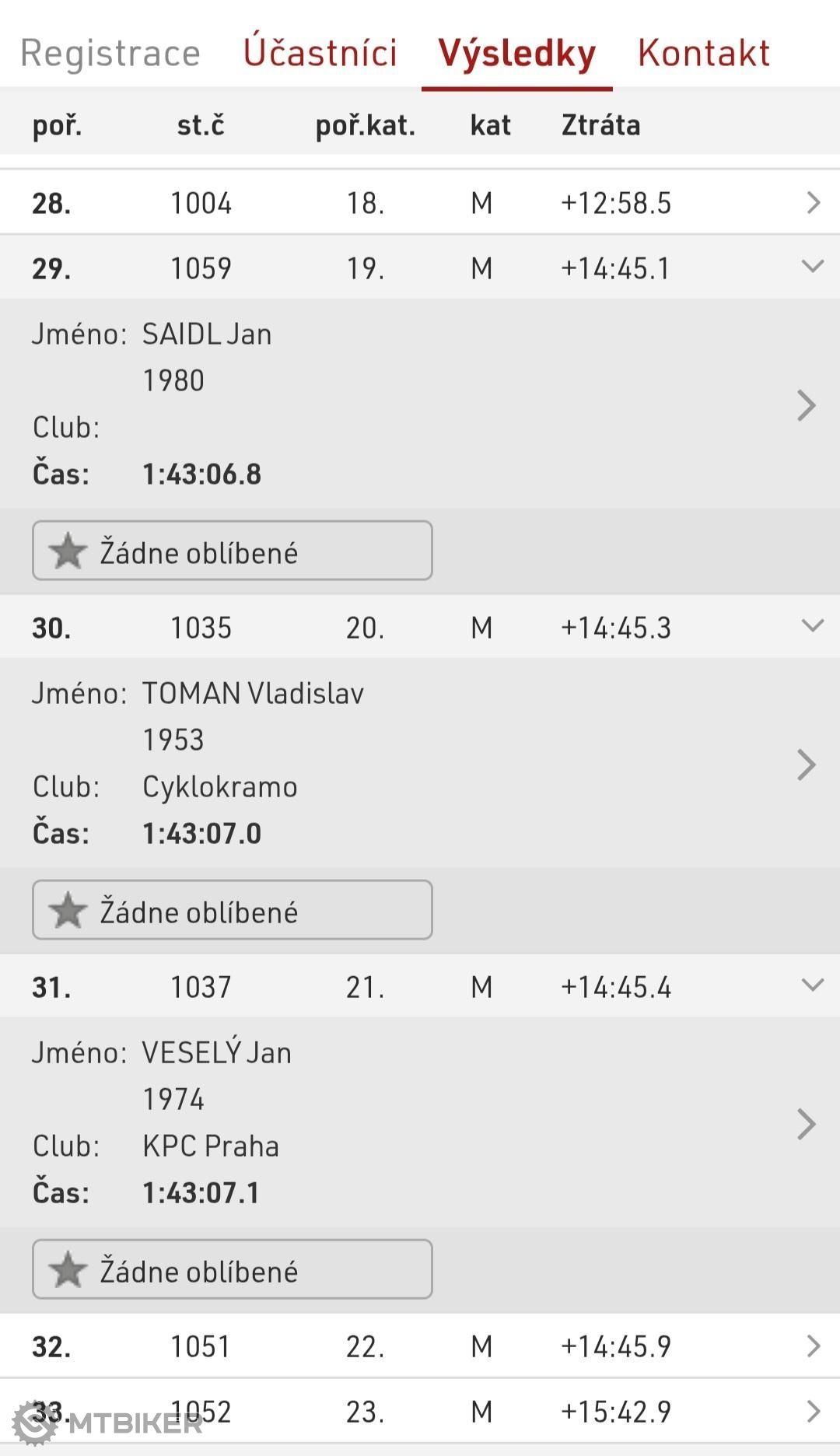Open the Účastníci tab

tap(320, 53)
